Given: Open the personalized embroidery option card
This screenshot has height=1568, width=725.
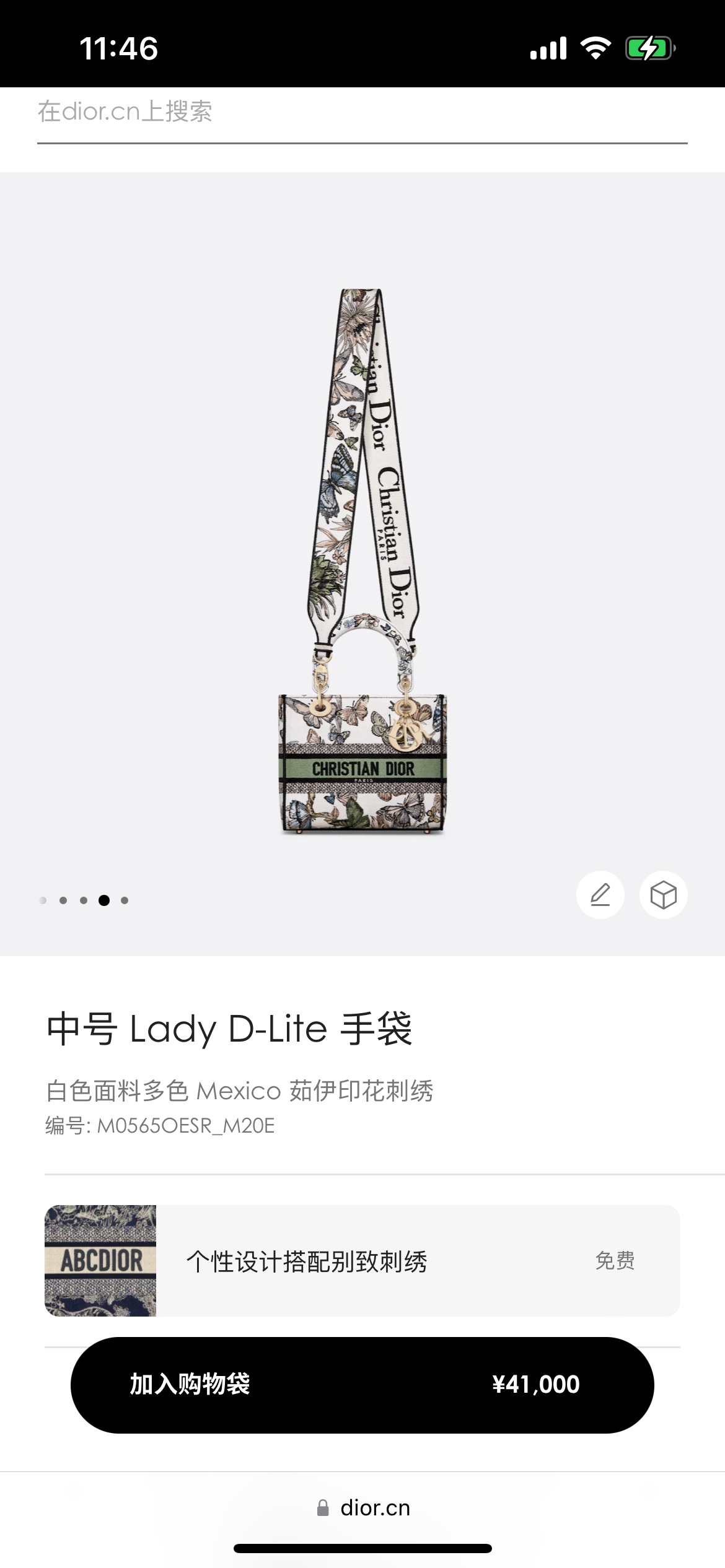Looking at the screenshot, I should pyautogui.click(x=362, y=1260).
